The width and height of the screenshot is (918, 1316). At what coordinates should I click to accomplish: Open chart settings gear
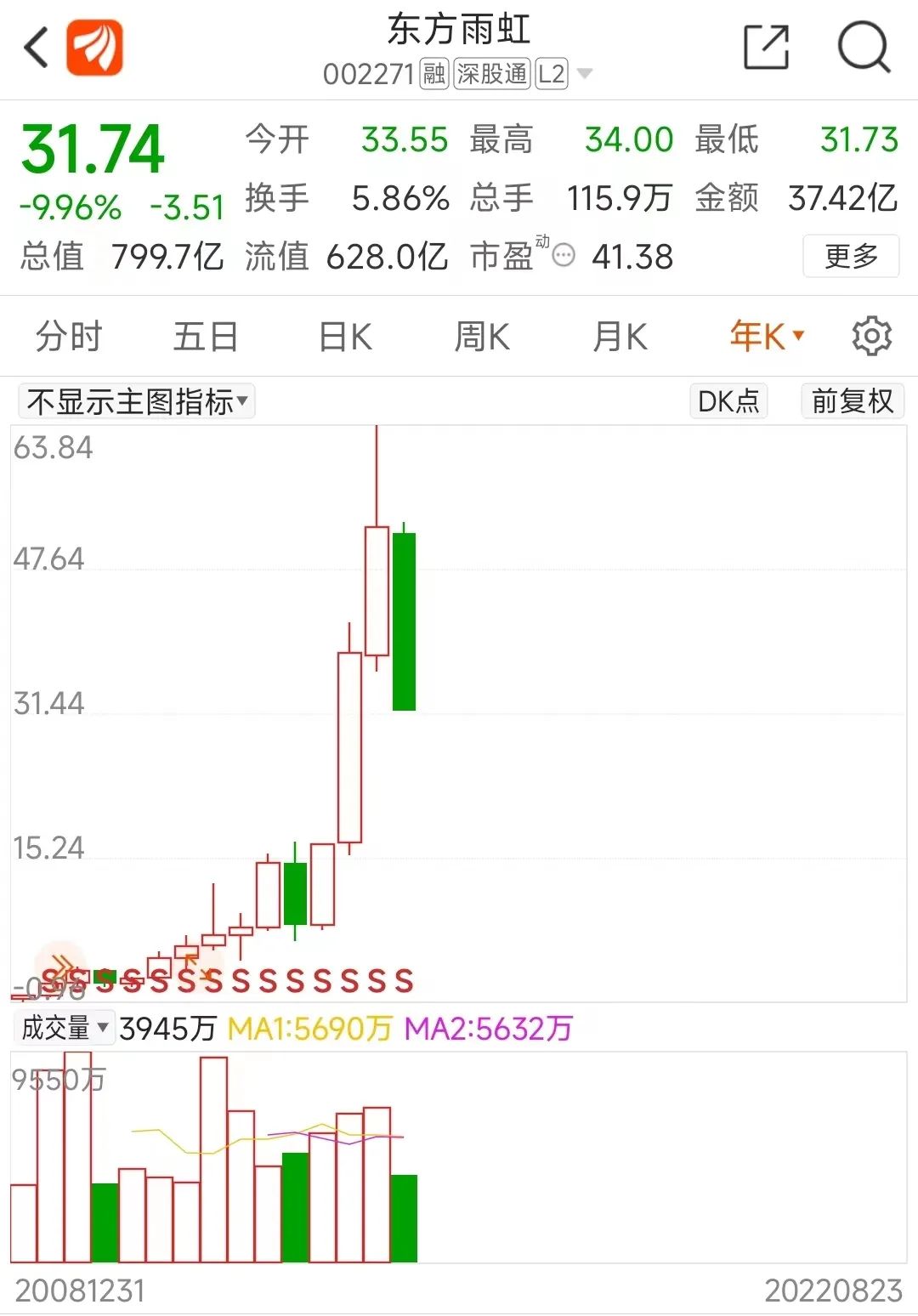tap(871, 337)
